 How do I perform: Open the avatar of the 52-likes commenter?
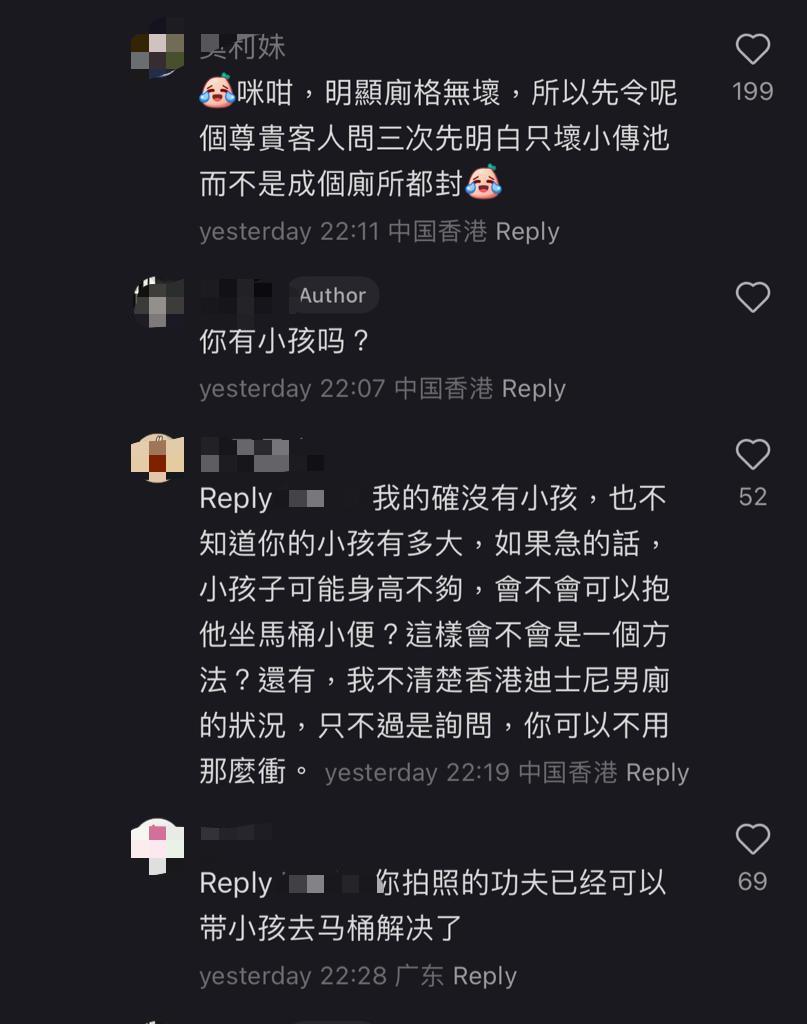click(158, 458)
